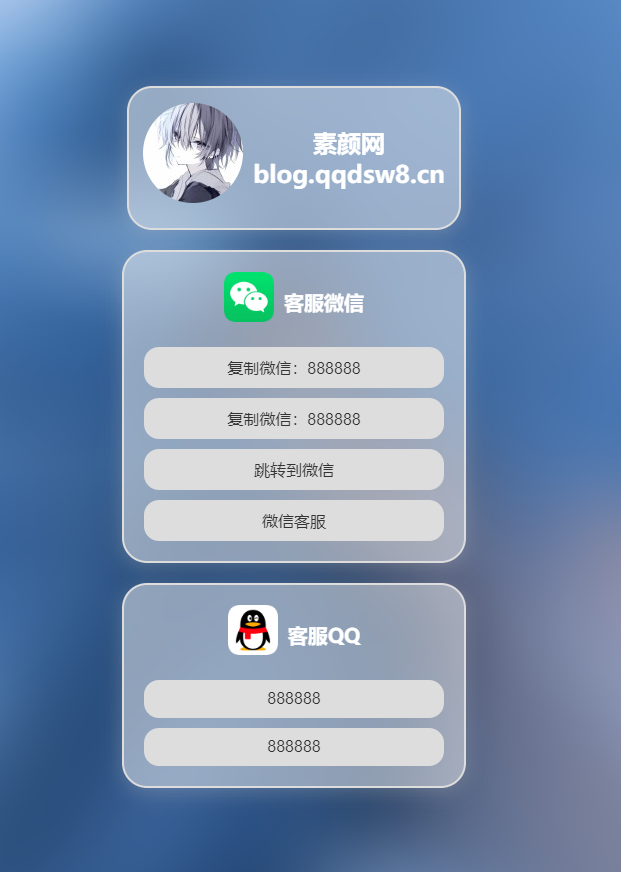Tap the second 复制微信：888888 button

pyautogui.click(x=293, y=419)
